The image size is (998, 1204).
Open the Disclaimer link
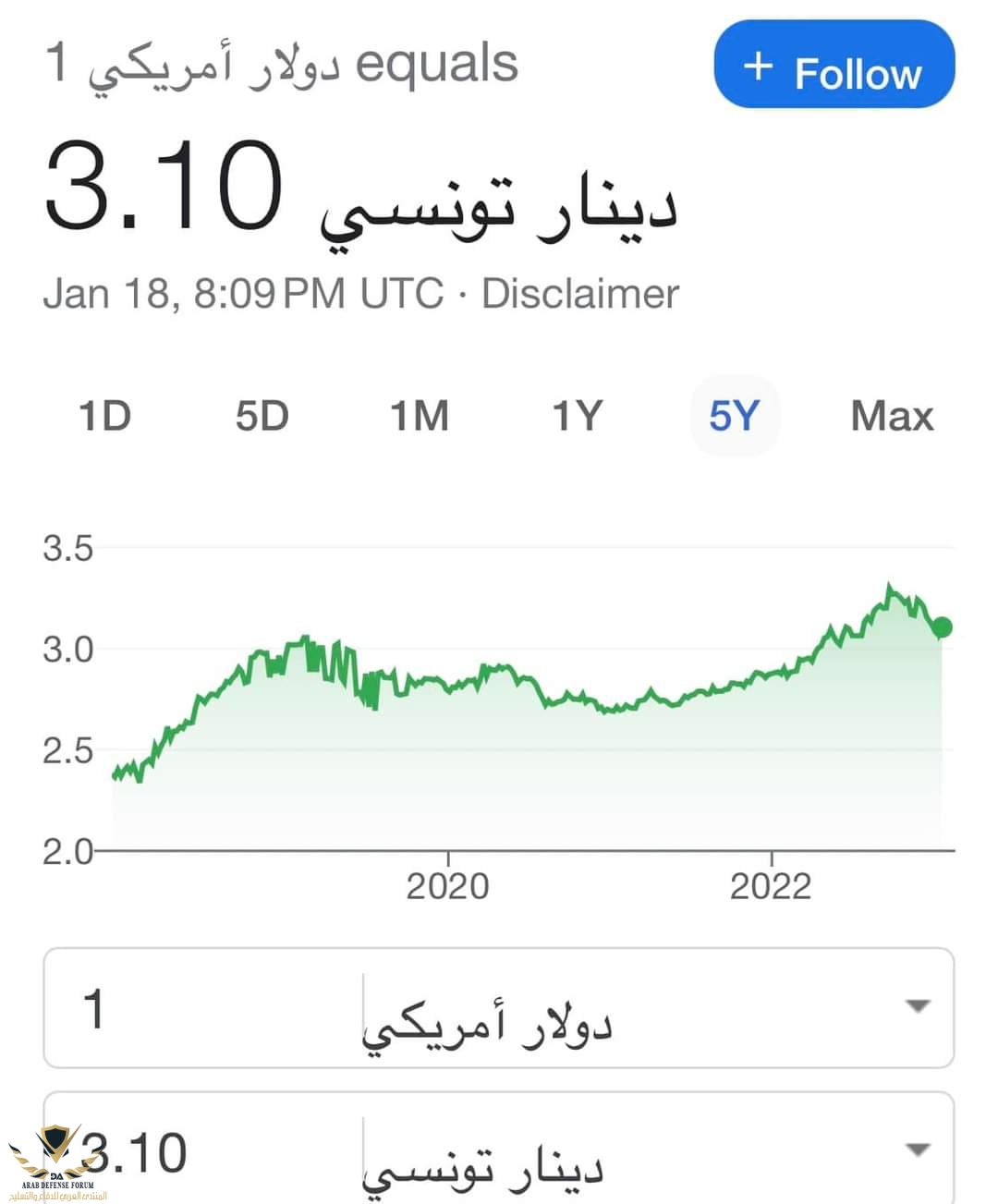pos(580,294)
